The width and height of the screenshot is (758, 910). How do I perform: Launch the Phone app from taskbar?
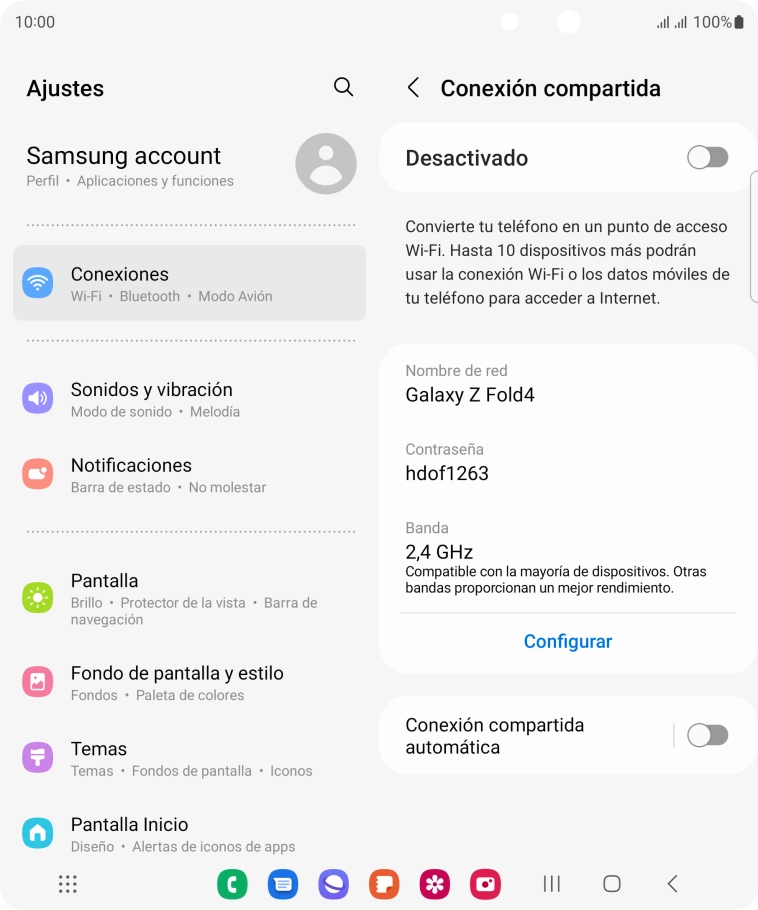tap(232, 884)
